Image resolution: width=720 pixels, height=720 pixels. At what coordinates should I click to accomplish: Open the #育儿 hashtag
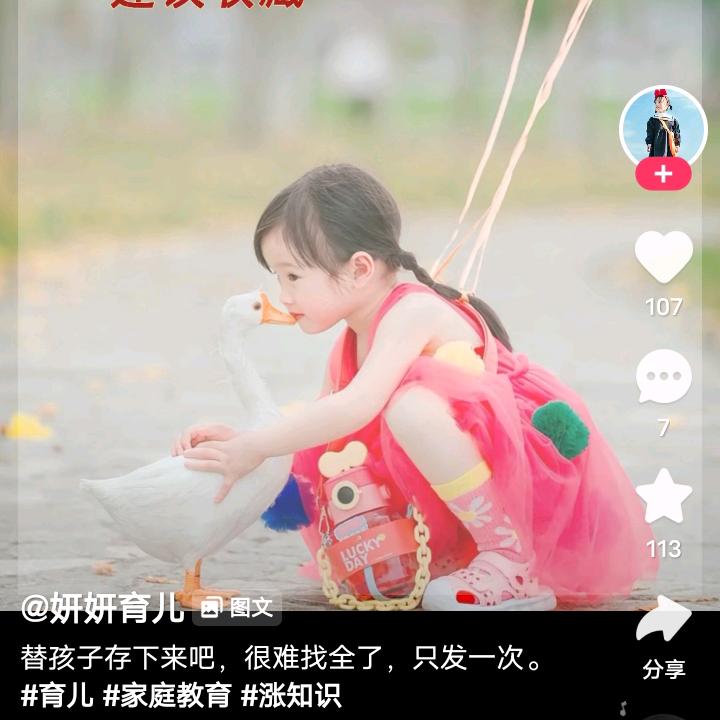tap(57, 695)
